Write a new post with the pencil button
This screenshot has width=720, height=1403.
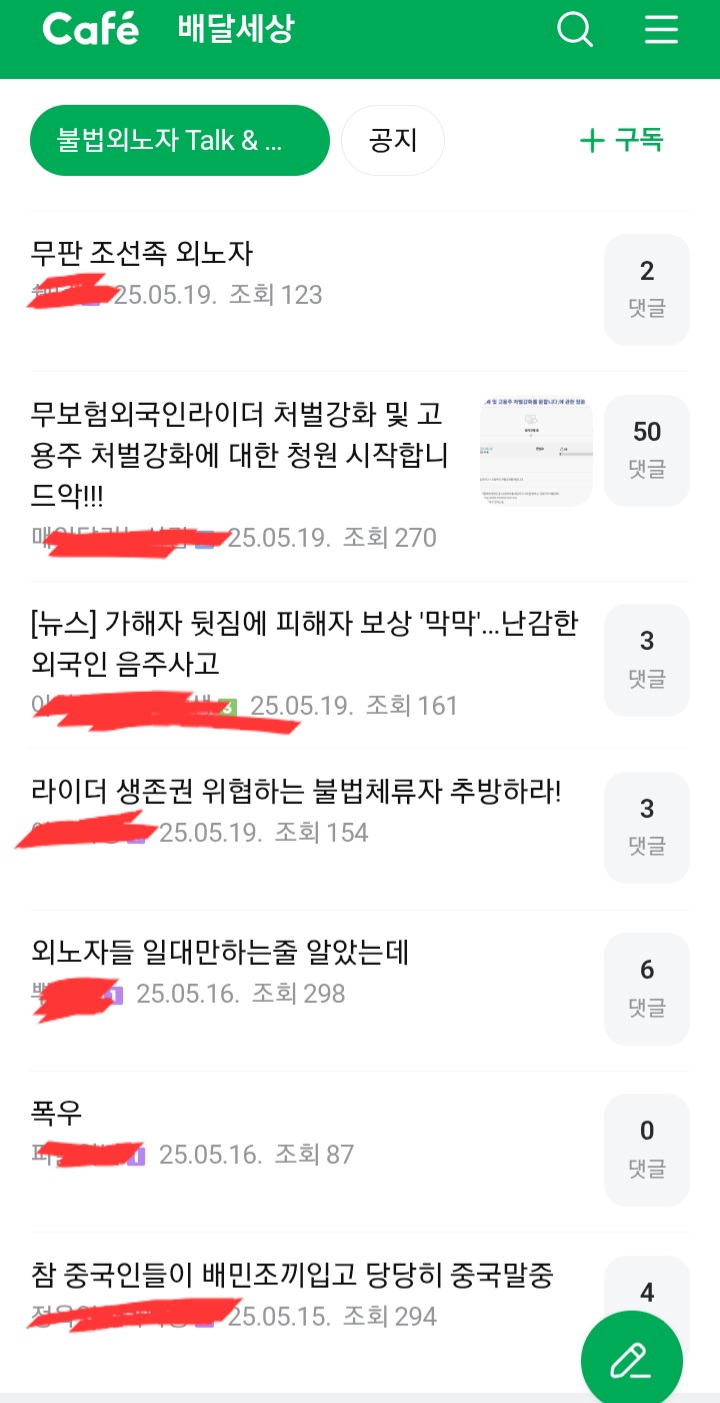pos(632,1360)
